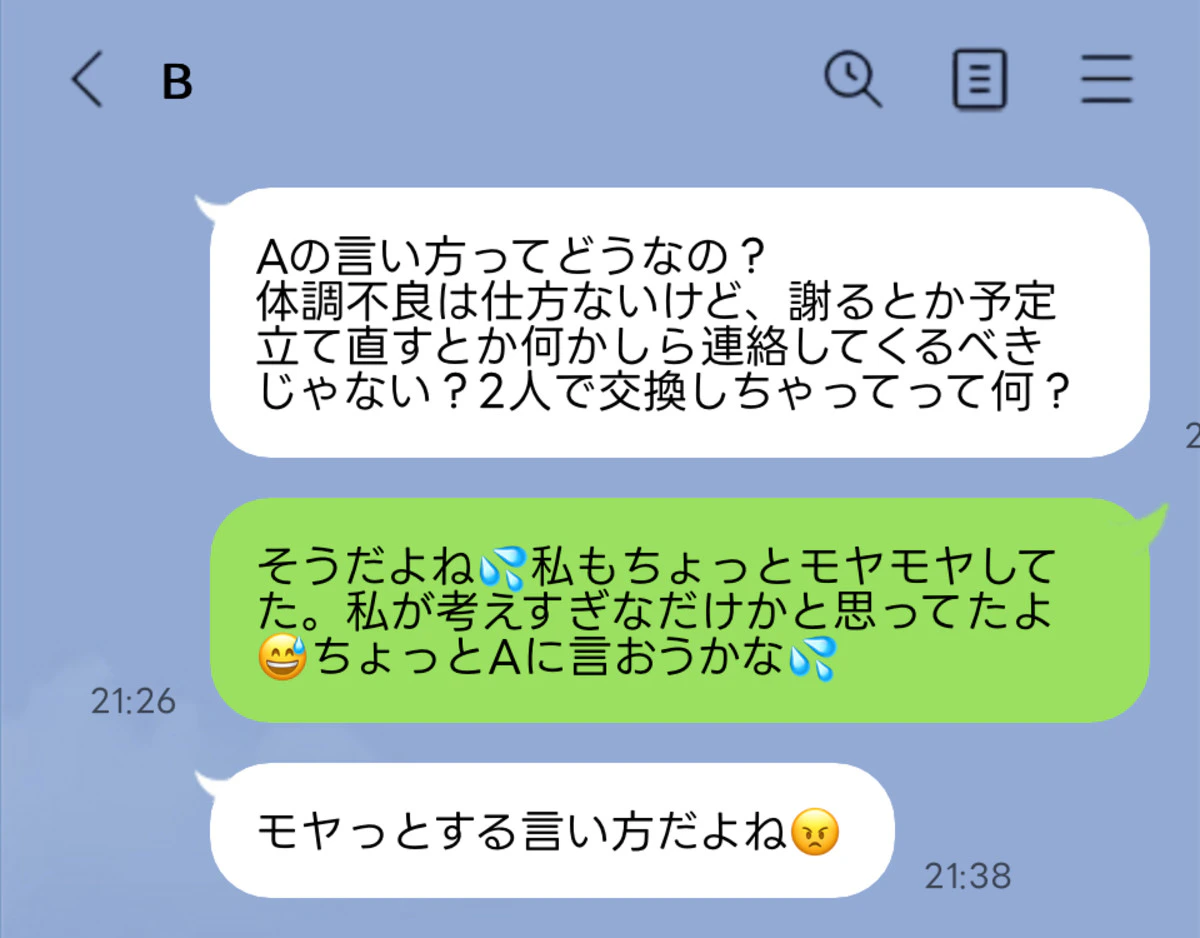Go back from chat with B
Screen dimensions: 1200x938
coord(88,80)
